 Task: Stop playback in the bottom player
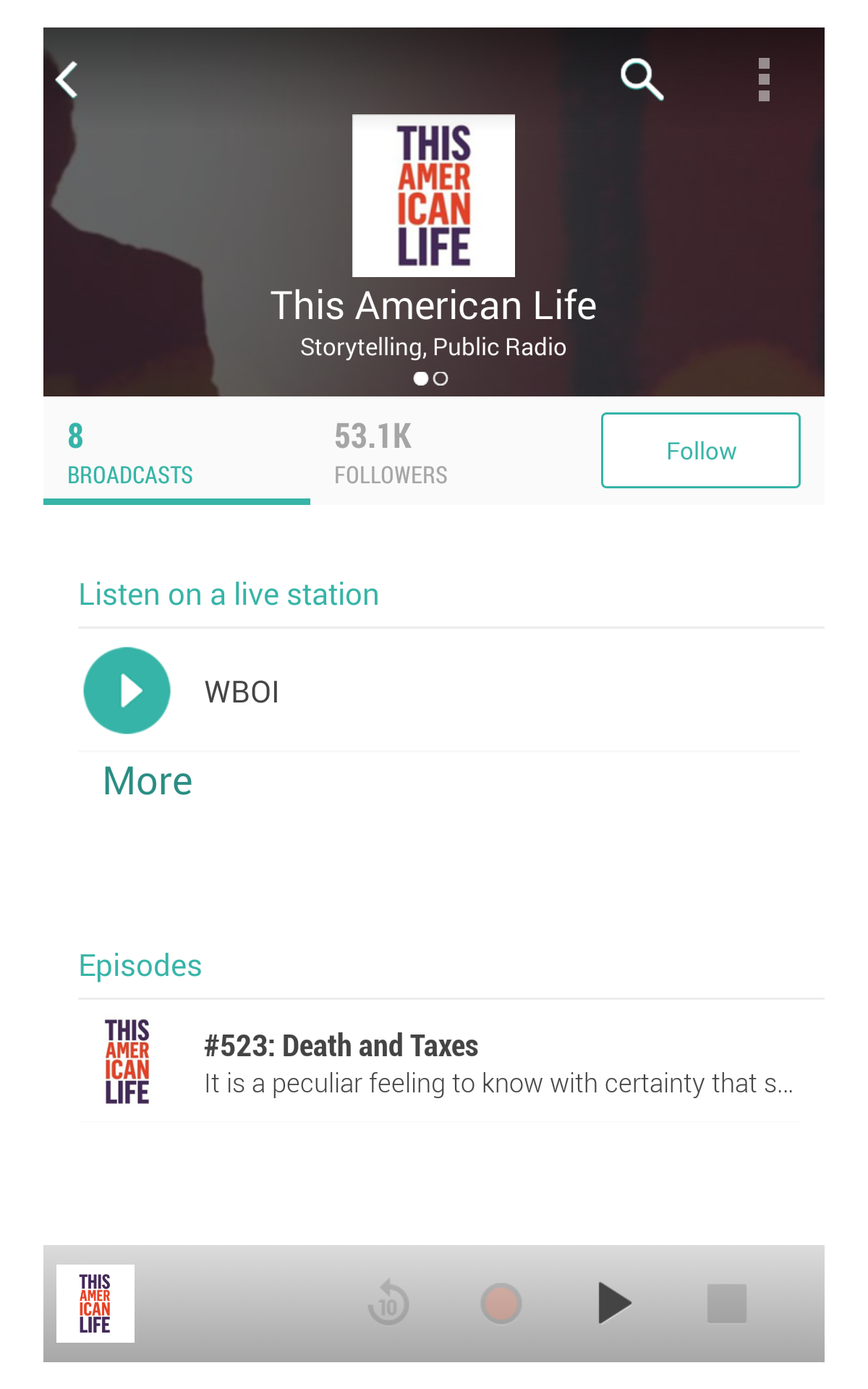pos(726,1303)
